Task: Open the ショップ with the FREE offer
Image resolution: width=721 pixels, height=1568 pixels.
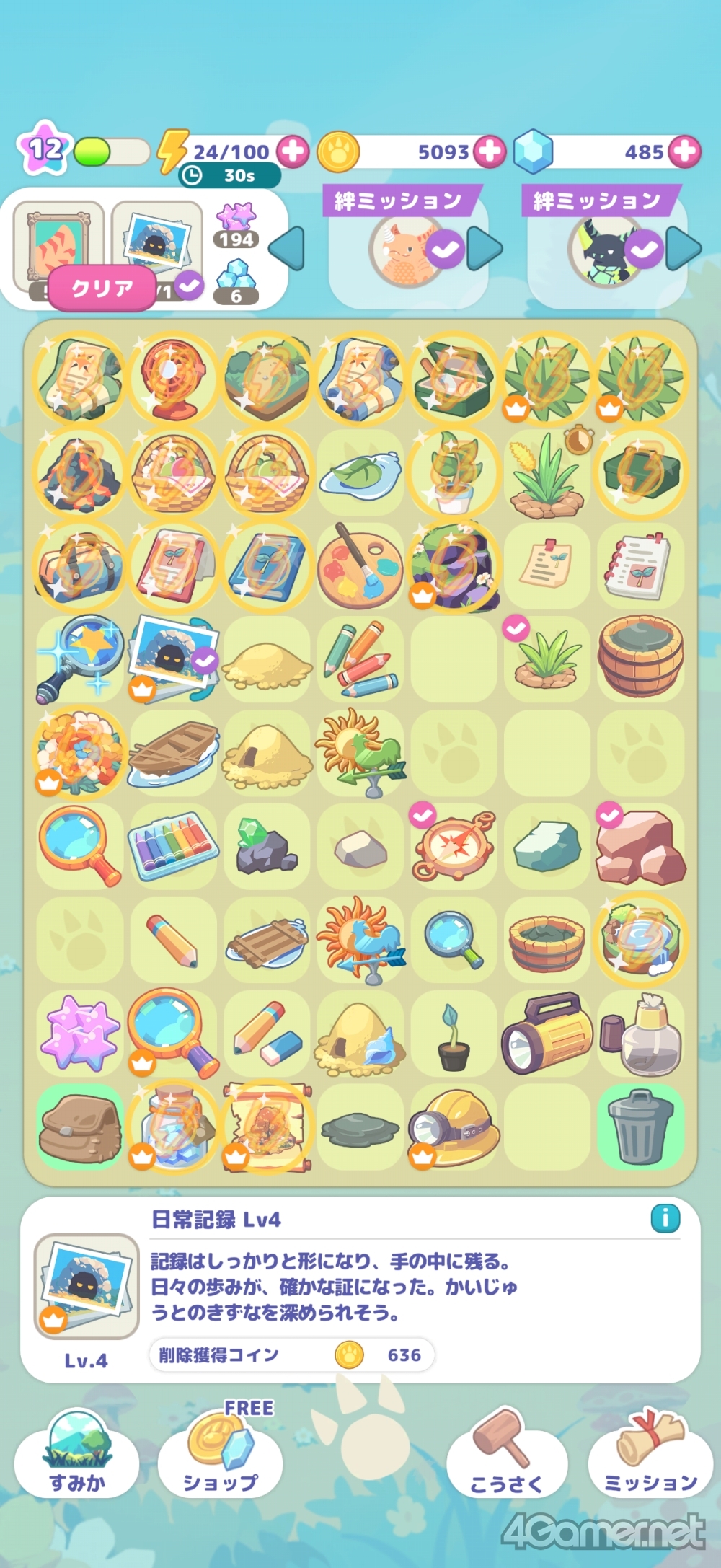Action: 220,1455
